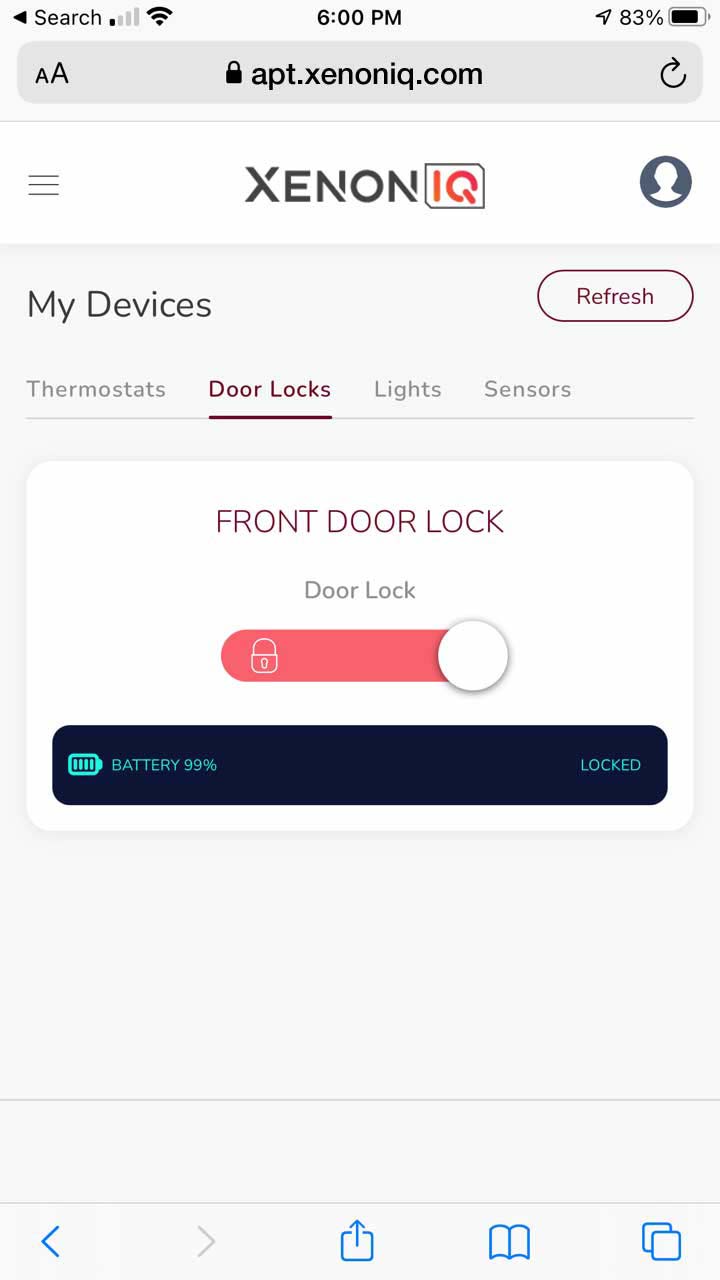Return to the Search app

tap(57, 17)
